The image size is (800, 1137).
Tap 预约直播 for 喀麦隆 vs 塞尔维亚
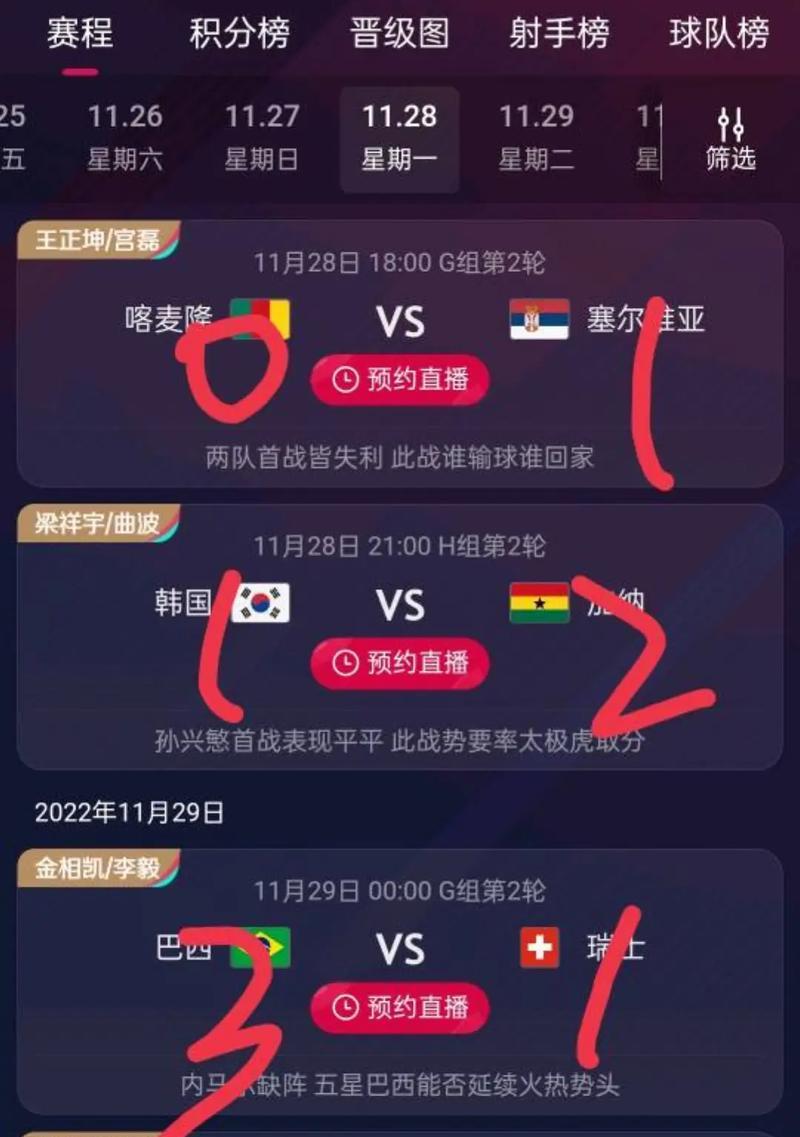coord(399,380)
